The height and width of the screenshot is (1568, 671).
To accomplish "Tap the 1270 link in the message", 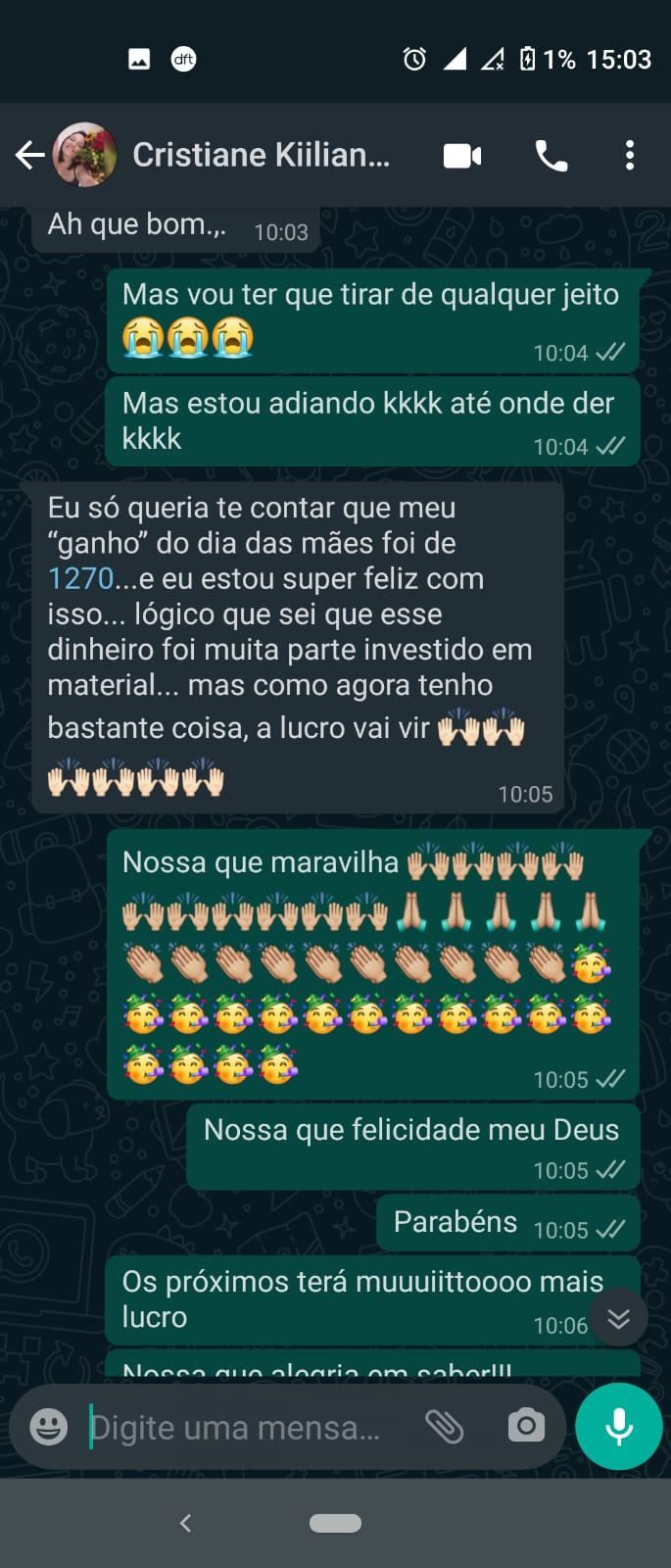I will point(80,578).
